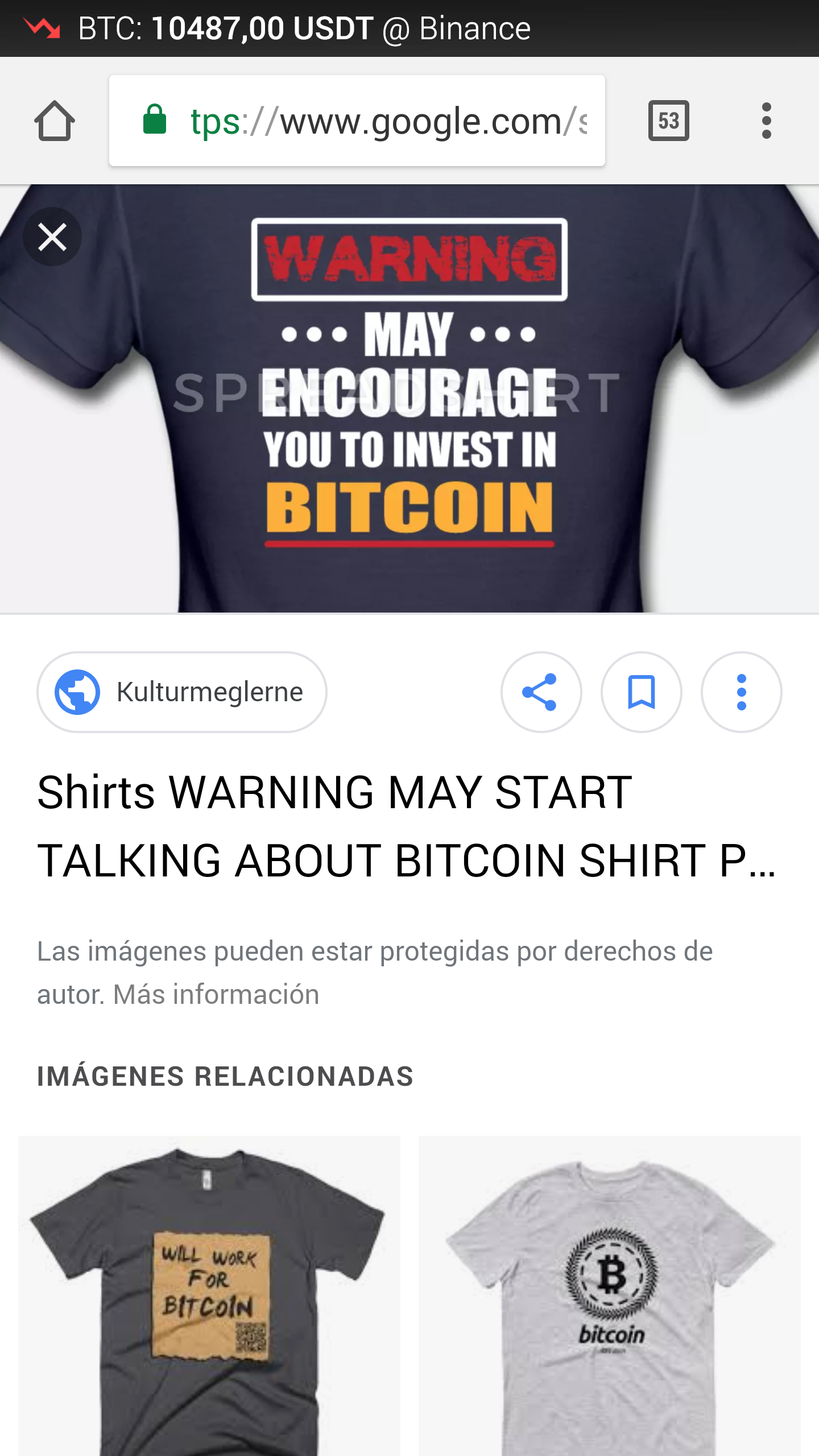Open the BTC price ticker from Binance
The image size is (819, 1456).
click(x=304, y=28)
